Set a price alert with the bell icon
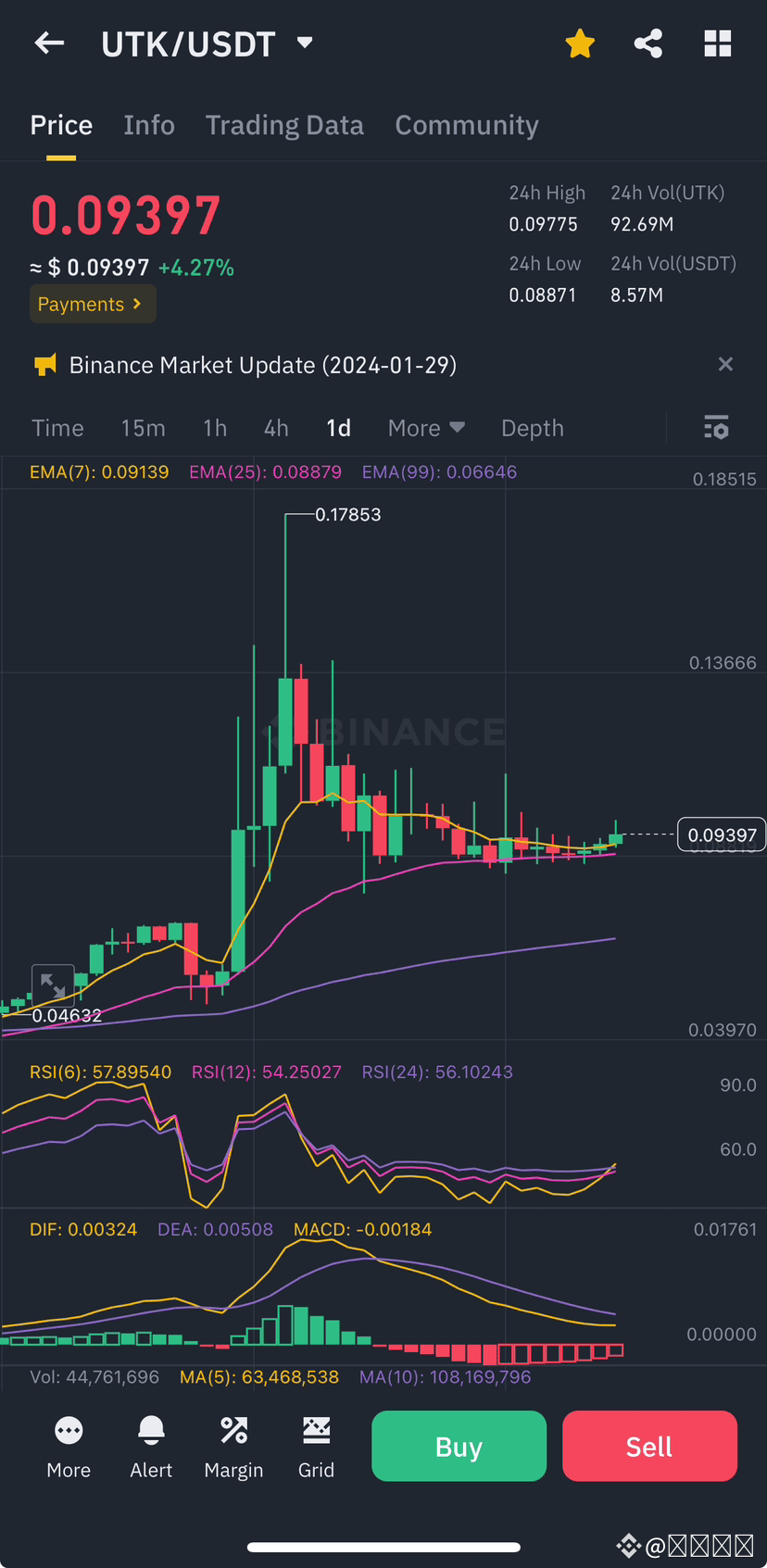Screen dimensions: 767x1568 point(150,1447)
